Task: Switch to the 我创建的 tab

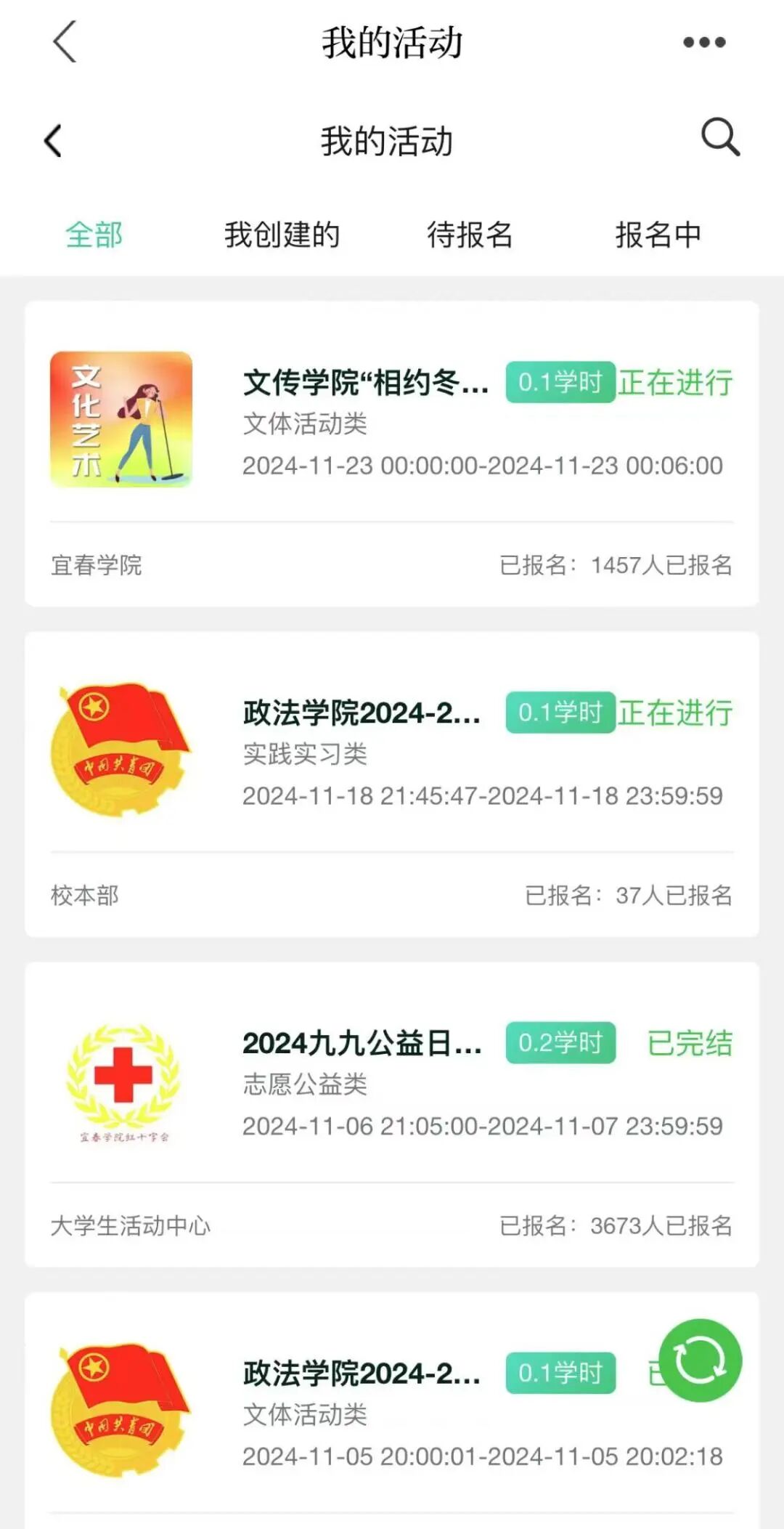Action: point(282,235)
